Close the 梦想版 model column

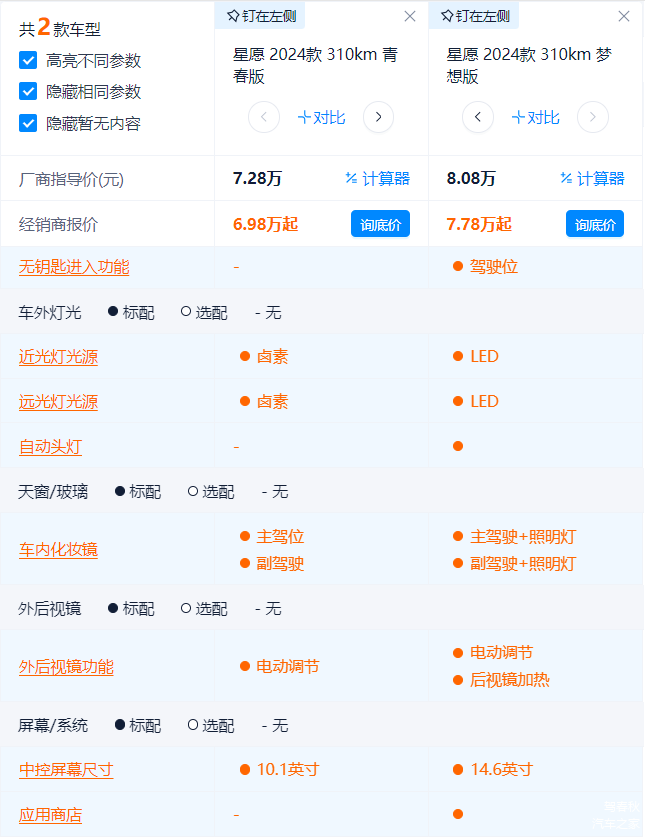pyautogui.click(x=624, y=16)
